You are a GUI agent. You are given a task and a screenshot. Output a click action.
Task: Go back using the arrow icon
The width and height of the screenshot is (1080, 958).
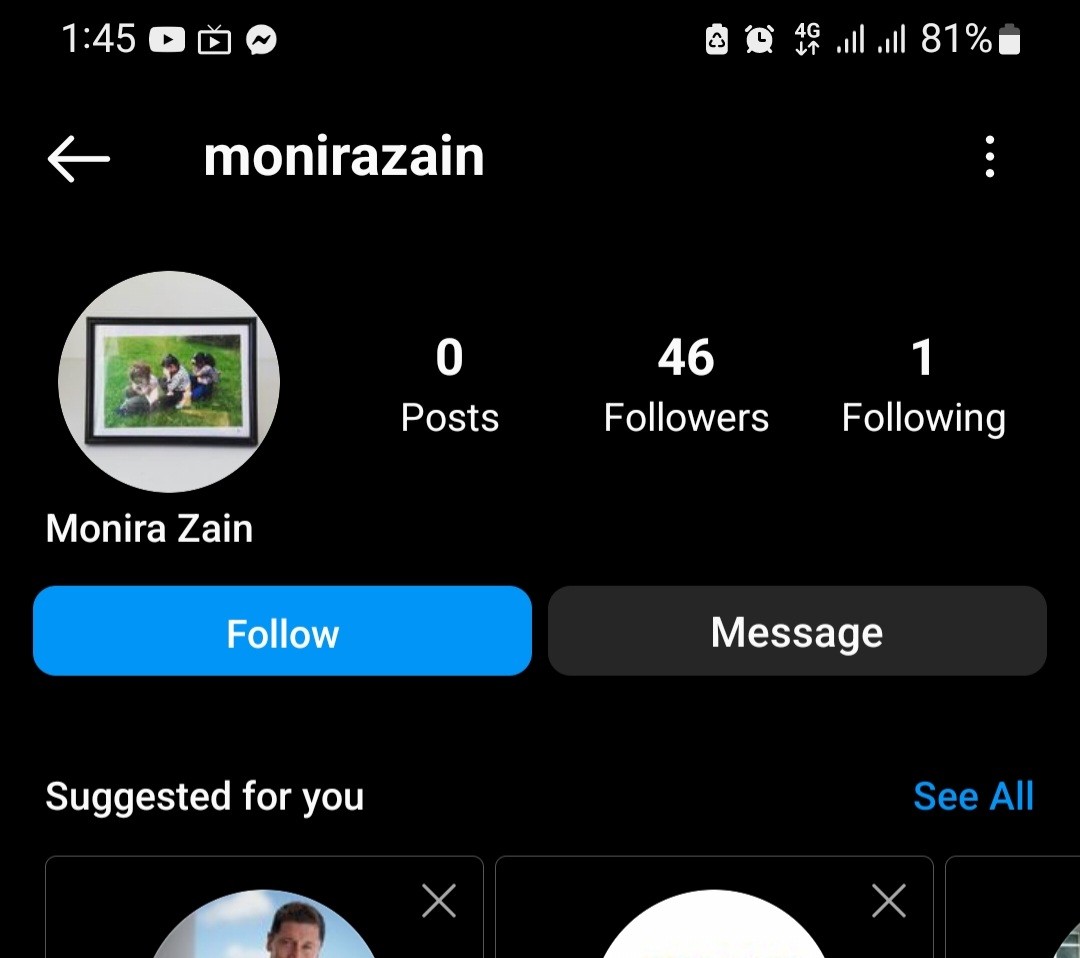[78, 158]
